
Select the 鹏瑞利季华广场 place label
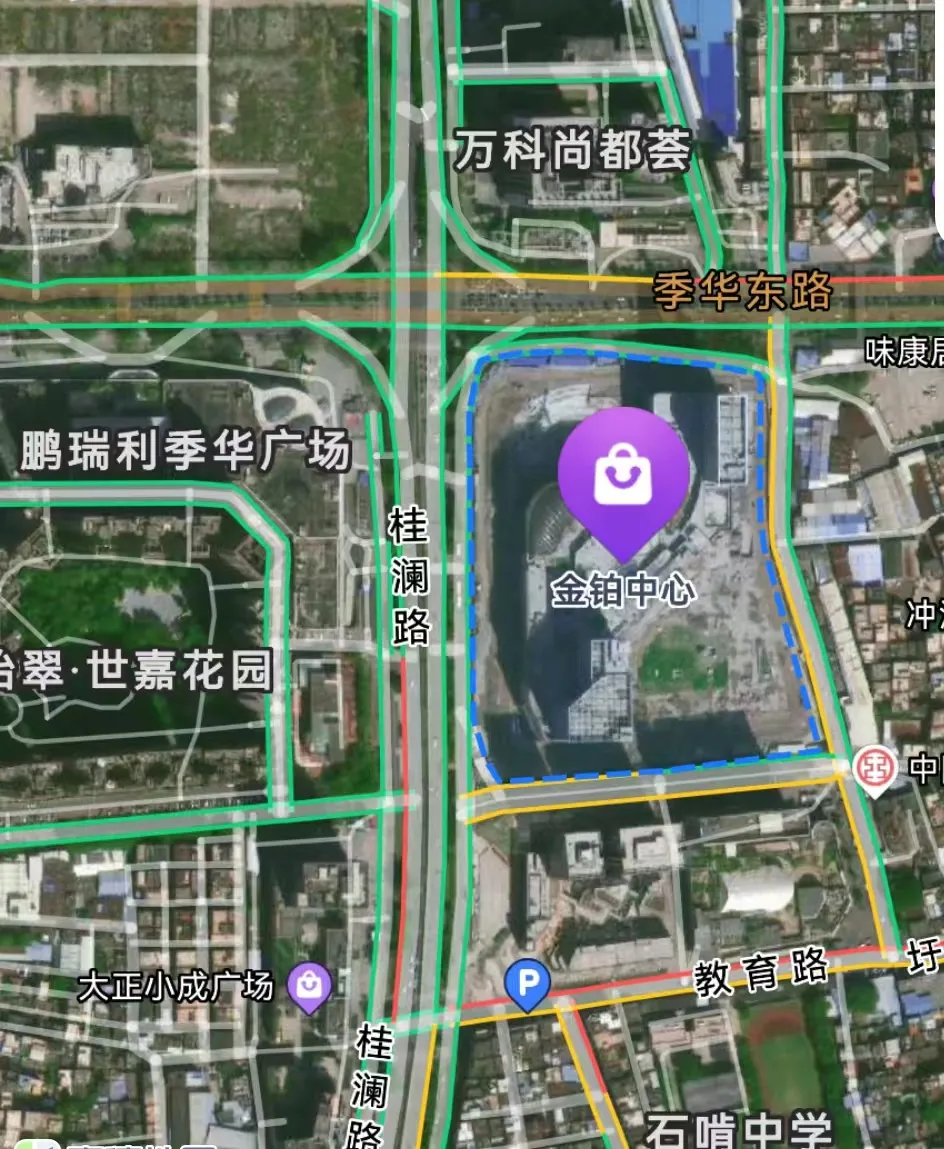click(185, 449)
